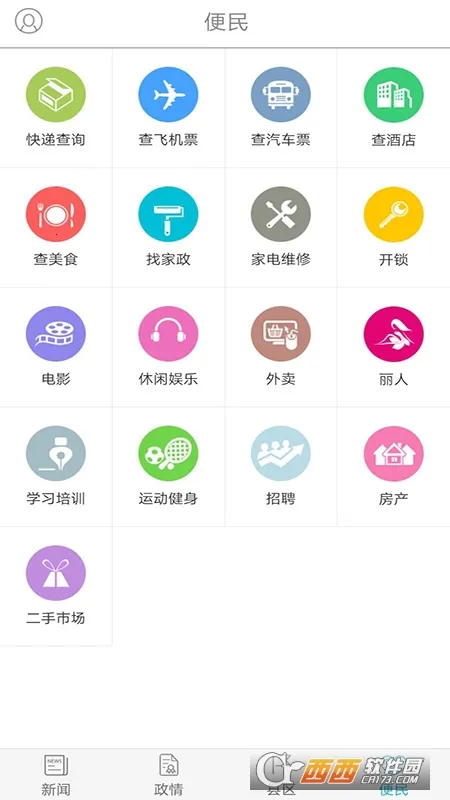
Task: Open 招聘 job recruitment
Action: coord(281,467)
